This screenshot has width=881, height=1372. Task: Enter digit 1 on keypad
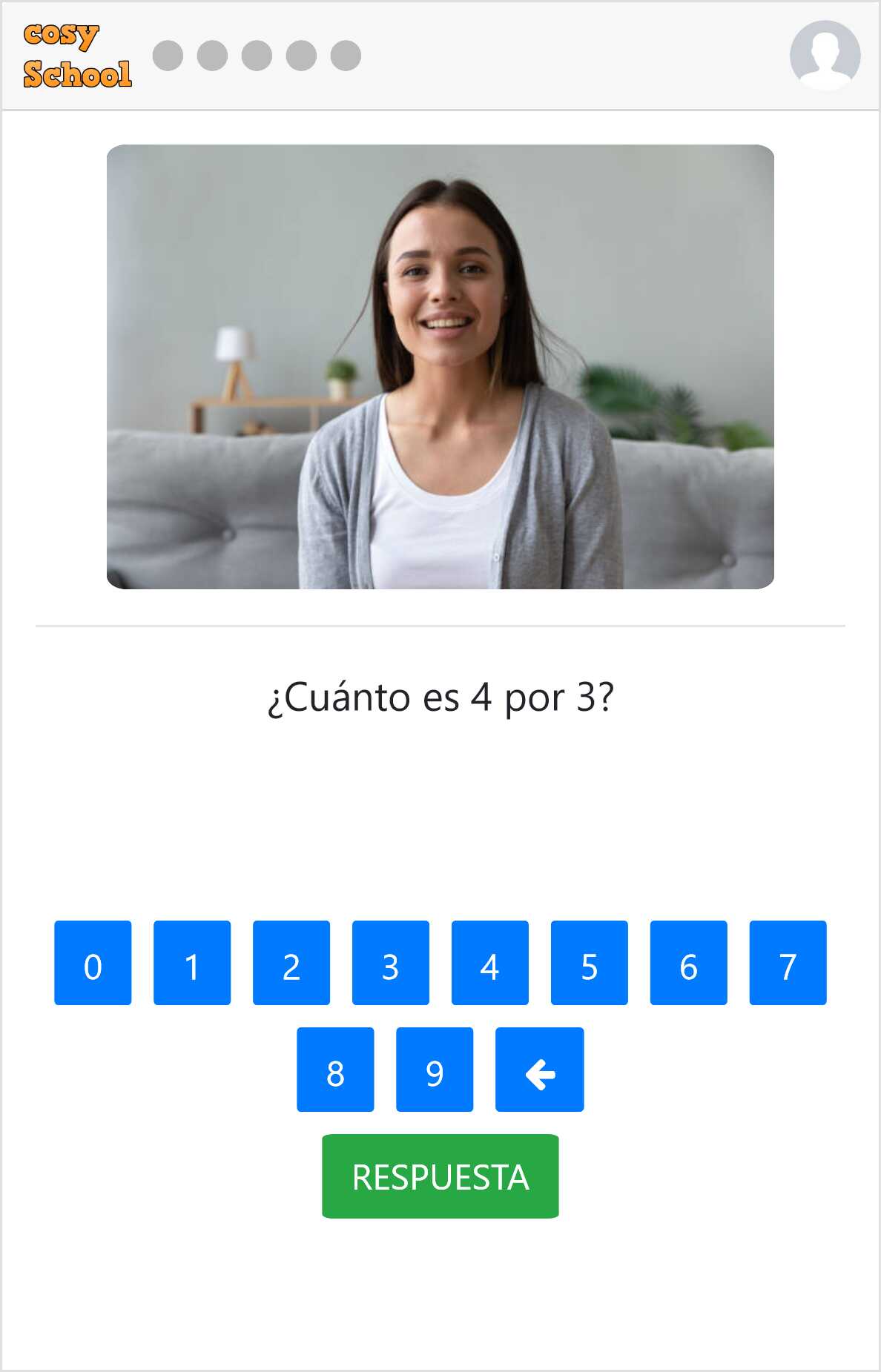(x=192, y=963)
